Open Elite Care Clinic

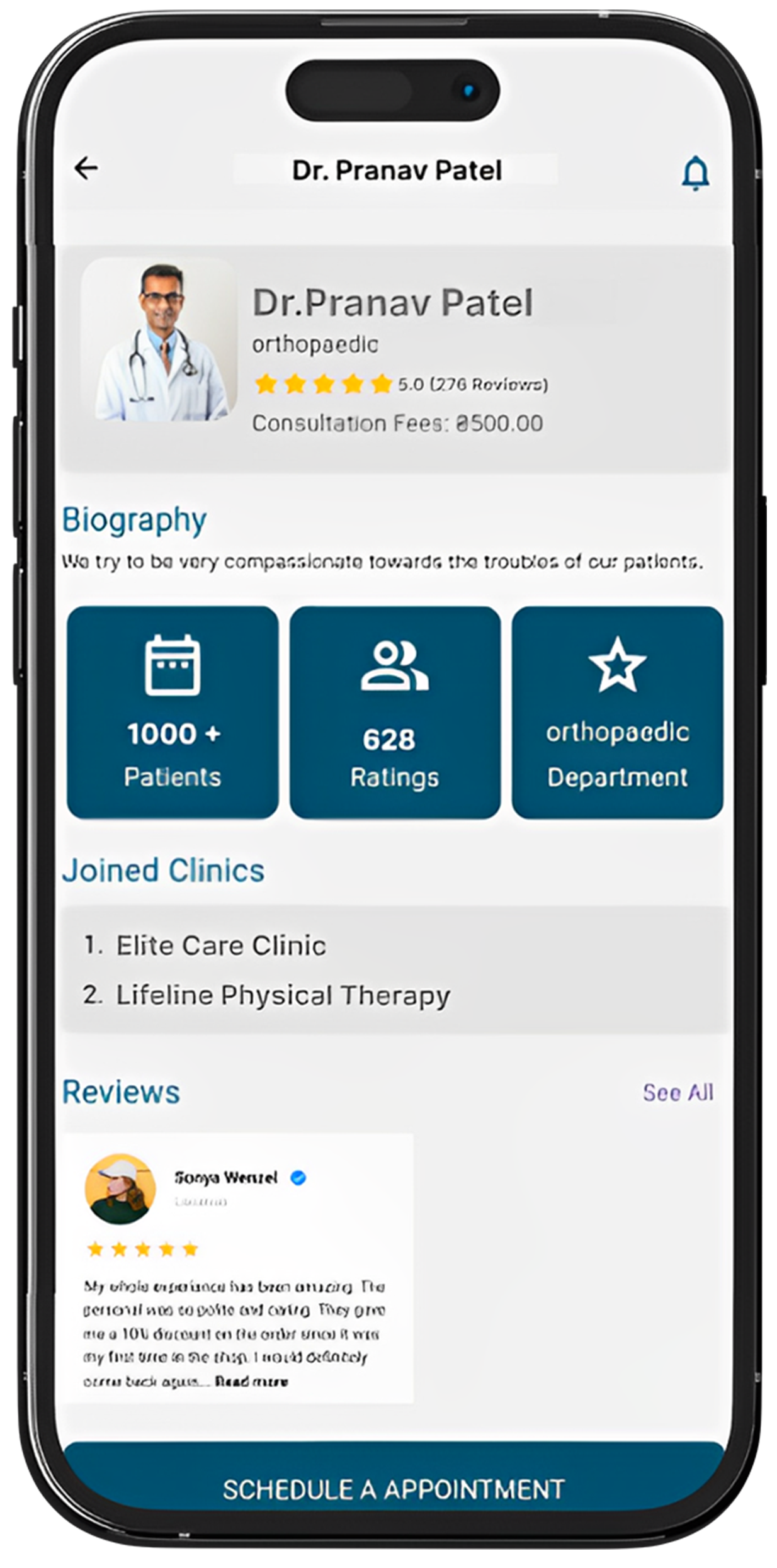(220, 945)
